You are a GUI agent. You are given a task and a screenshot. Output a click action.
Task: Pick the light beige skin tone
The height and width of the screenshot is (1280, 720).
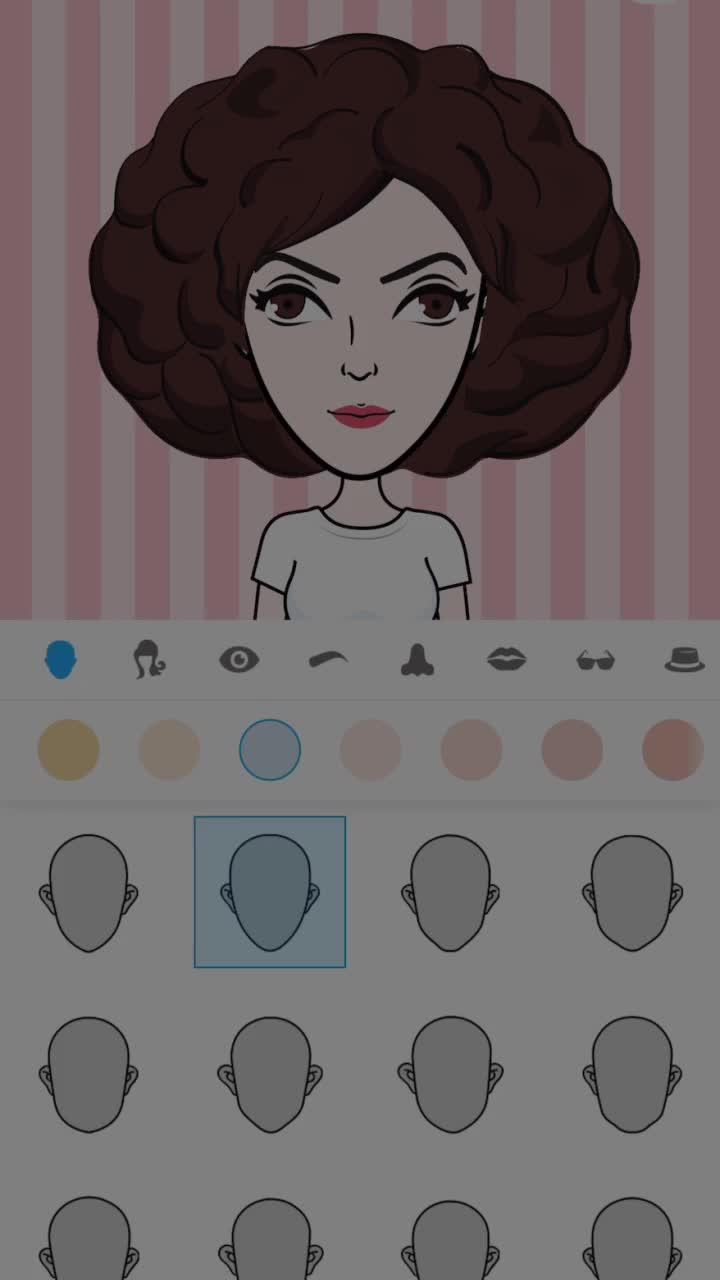169,750
